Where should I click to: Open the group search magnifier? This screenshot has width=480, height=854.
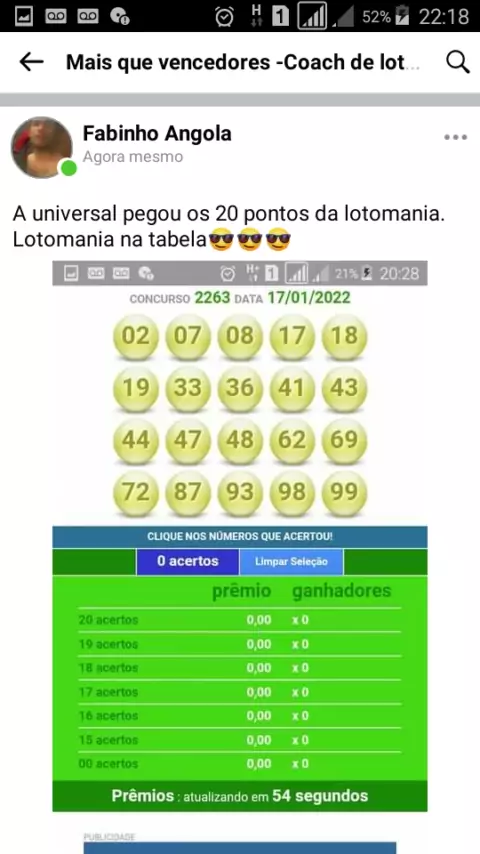pos(458,63)
